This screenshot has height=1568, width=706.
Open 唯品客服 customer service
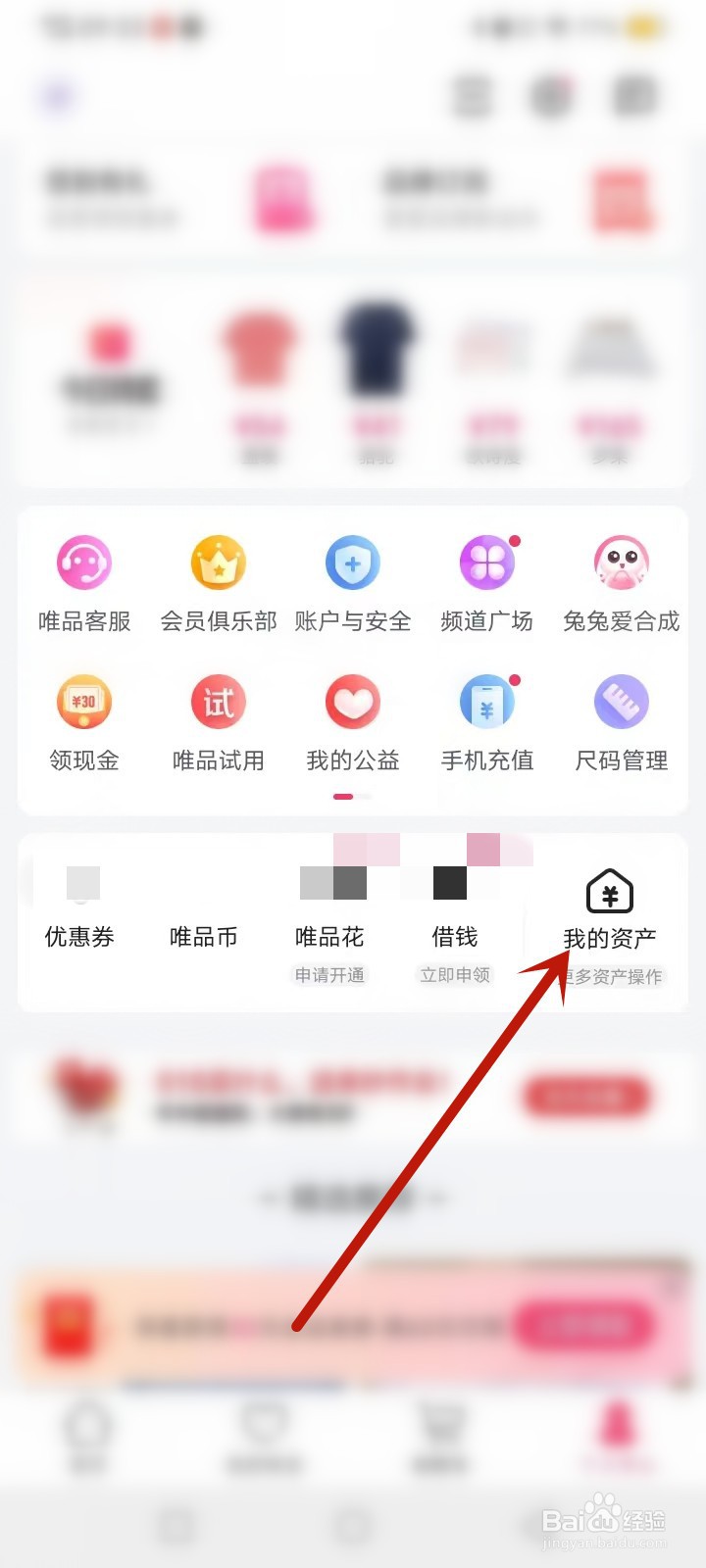83,580
